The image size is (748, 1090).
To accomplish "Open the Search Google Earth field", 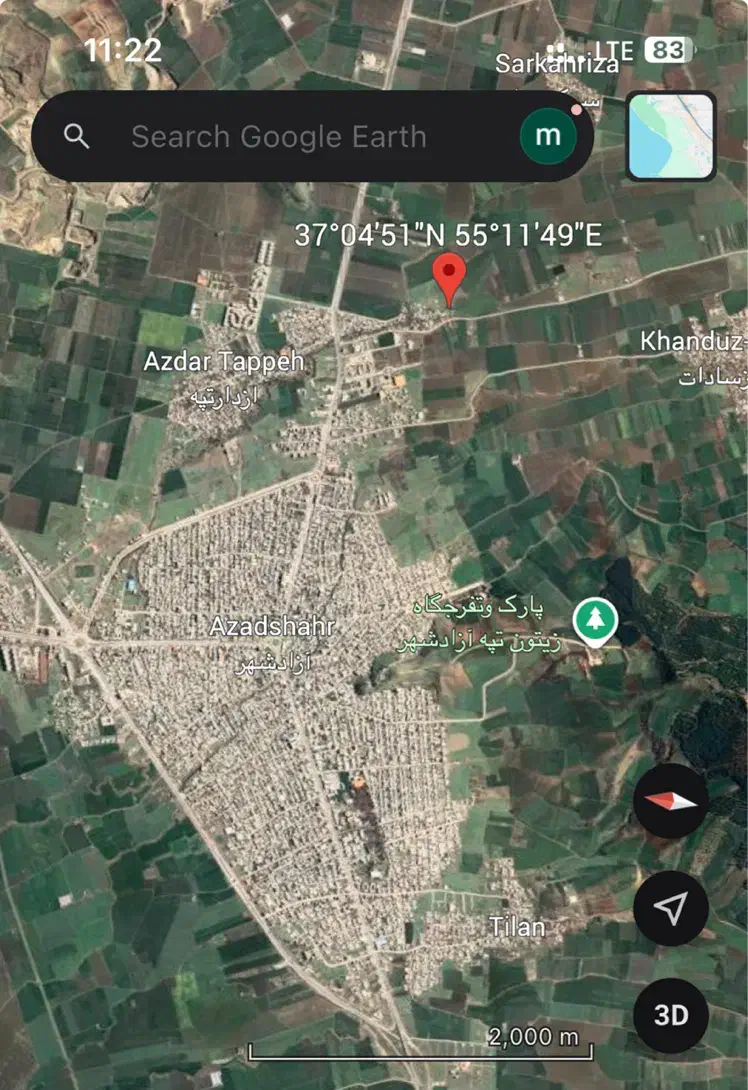I will click(x=280, y=137).
